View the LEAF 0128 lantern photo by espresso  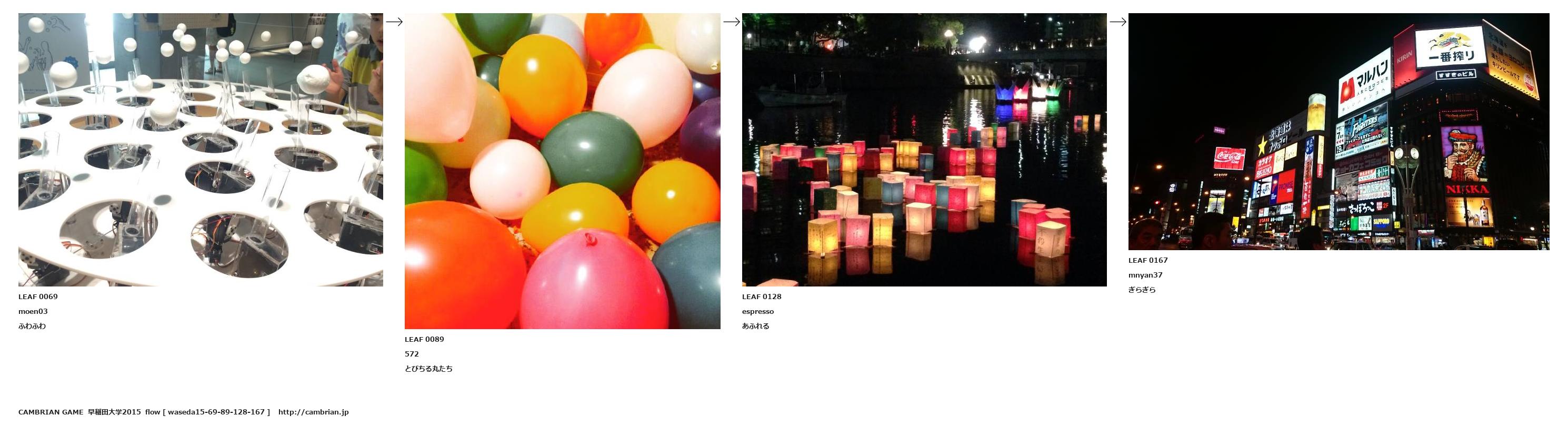coord(923,149)
